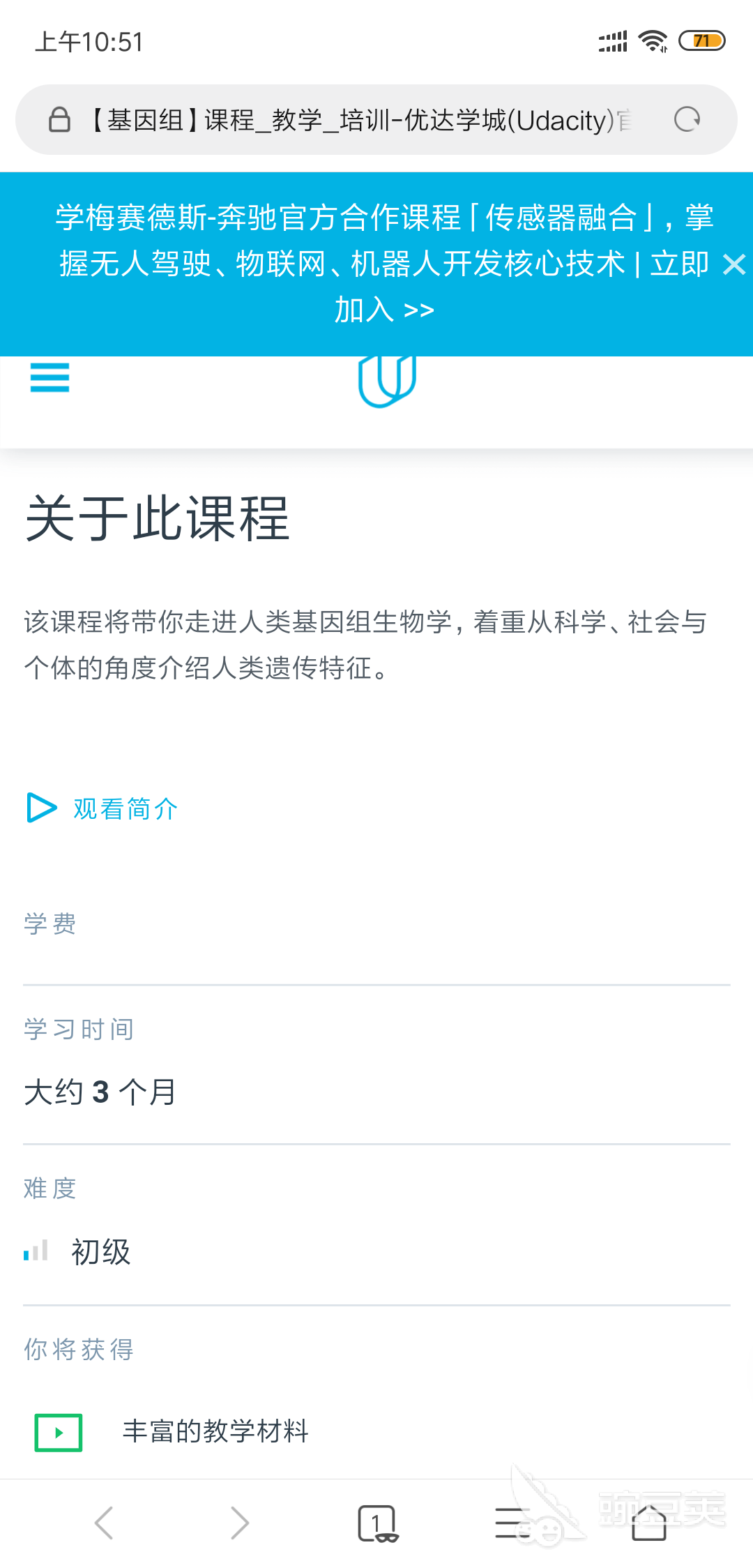The width and height of the screenshot is (753, 1568).
Task: Open the browser menu
Action: 512,1523
